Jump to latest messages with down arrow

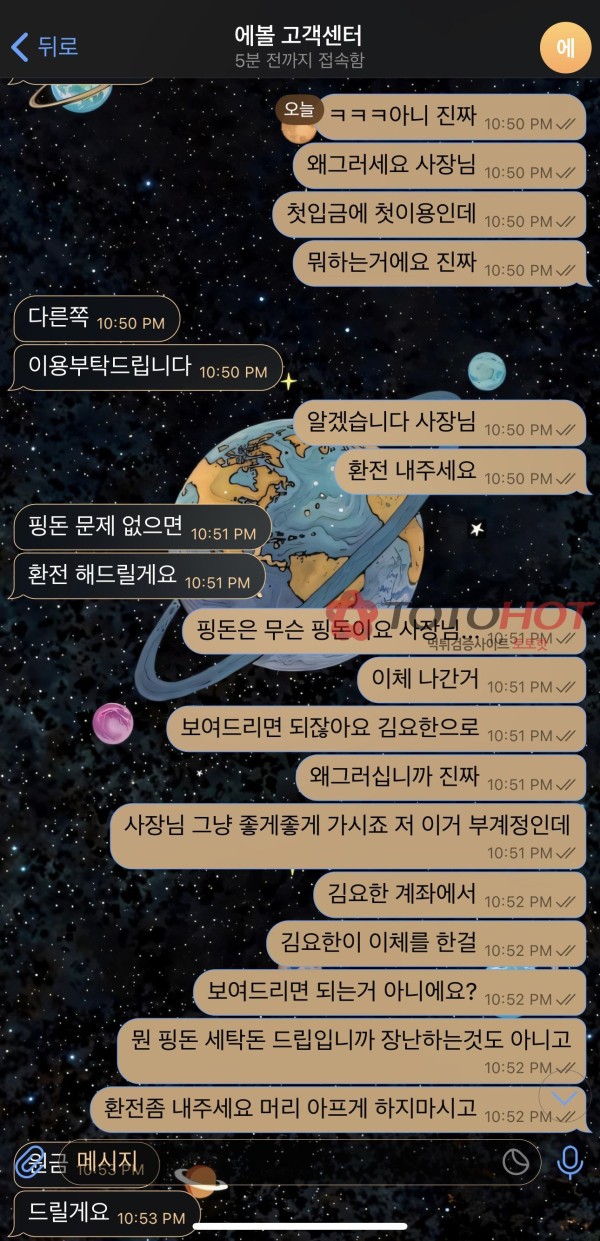(x=565, y=1098)
